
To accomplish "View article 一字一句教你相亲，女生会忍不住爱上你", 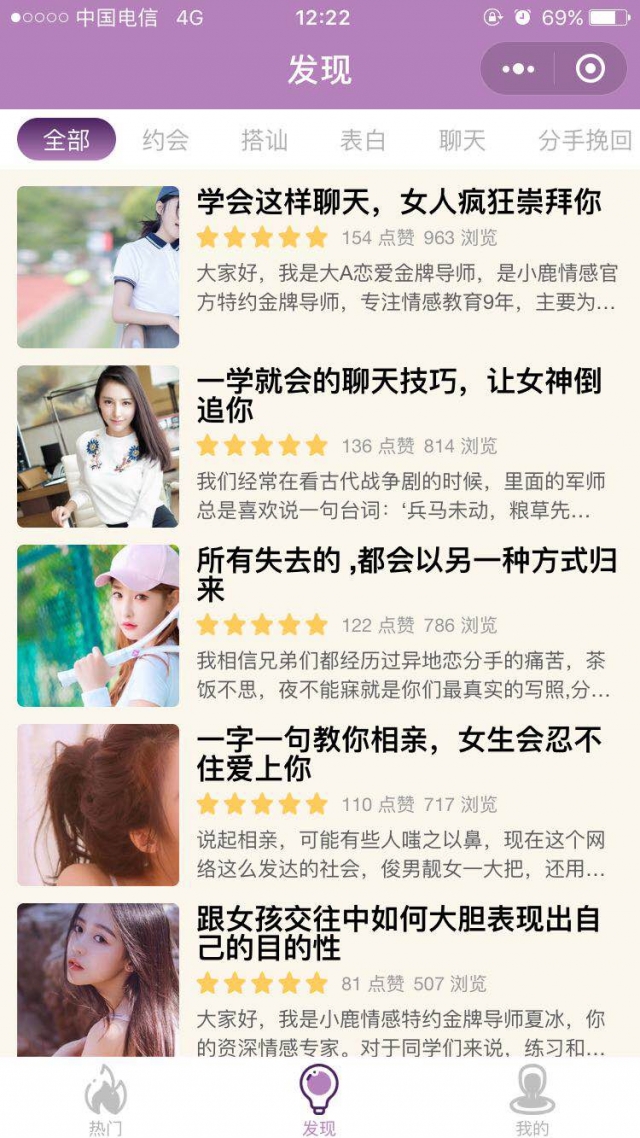I will pos(399,753).
